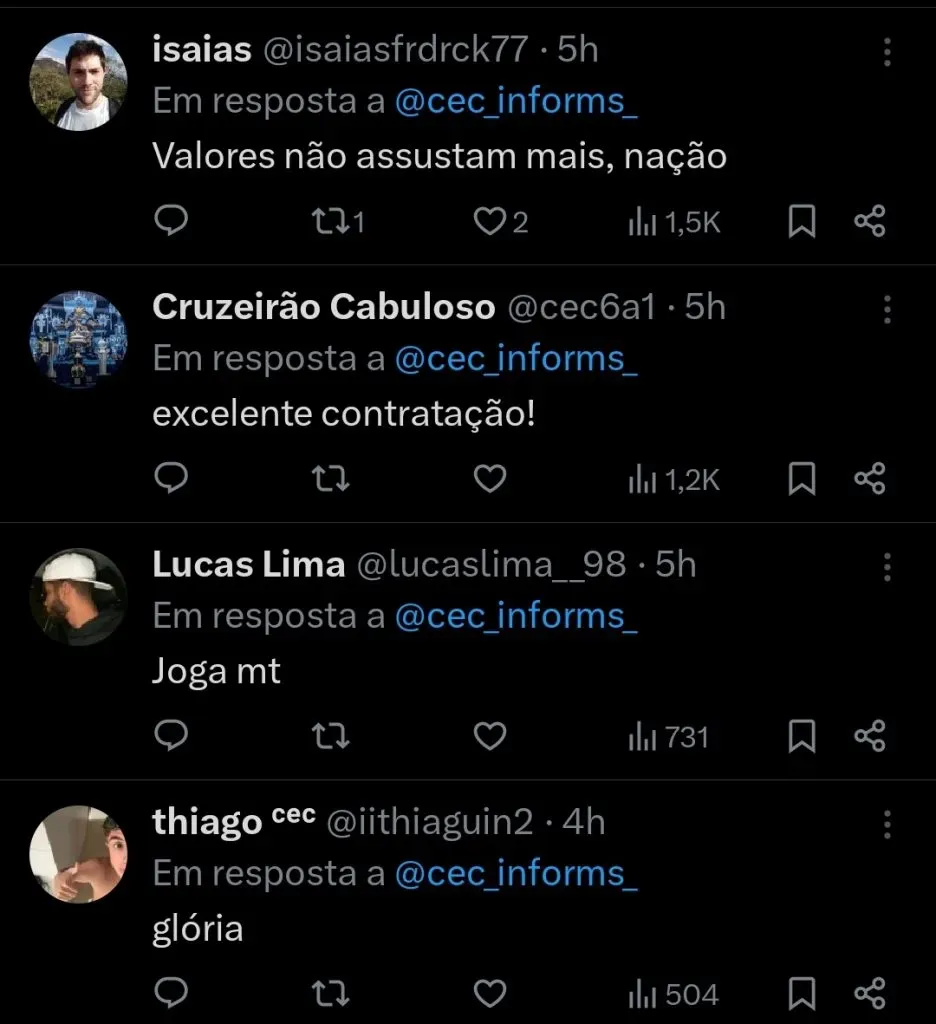Check view count of 504 on thiago's reply
936x1024 pixels.
click(672, 994)
